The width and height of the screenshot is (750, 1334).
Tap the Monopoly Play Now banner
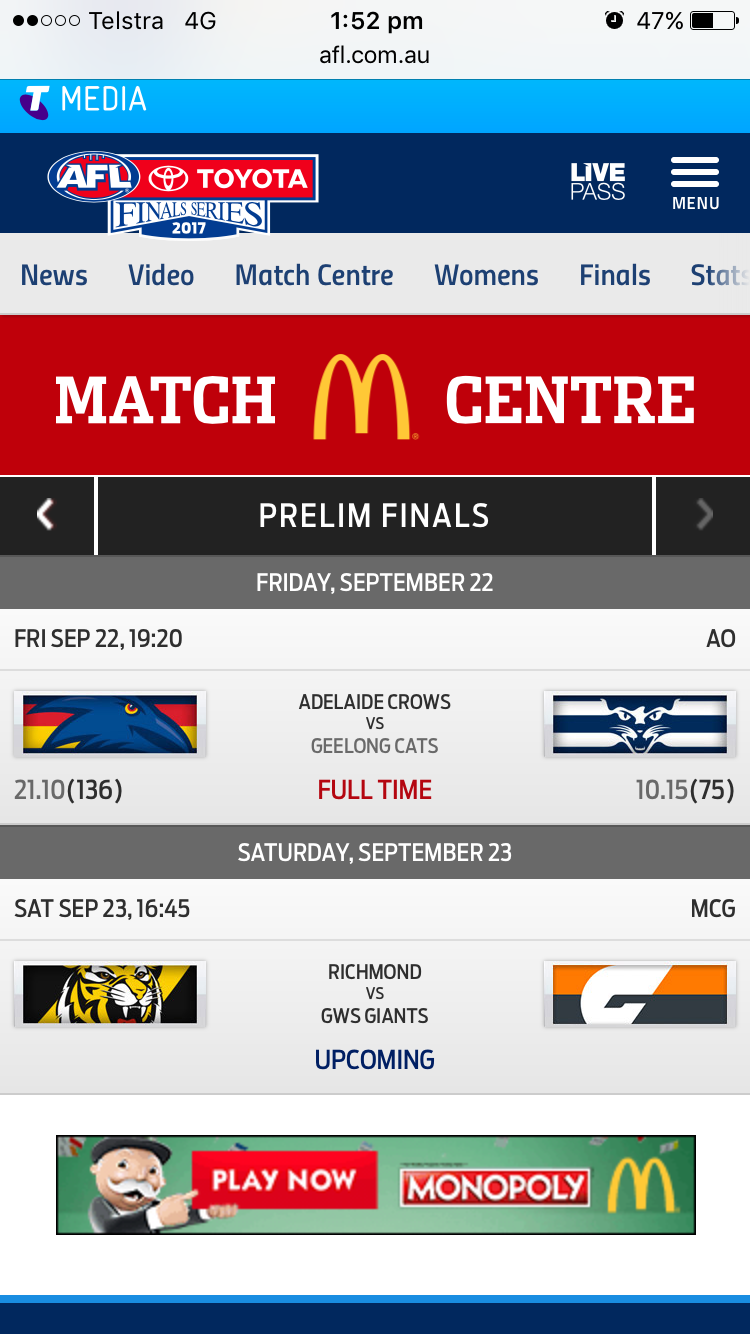point(375,1185)
